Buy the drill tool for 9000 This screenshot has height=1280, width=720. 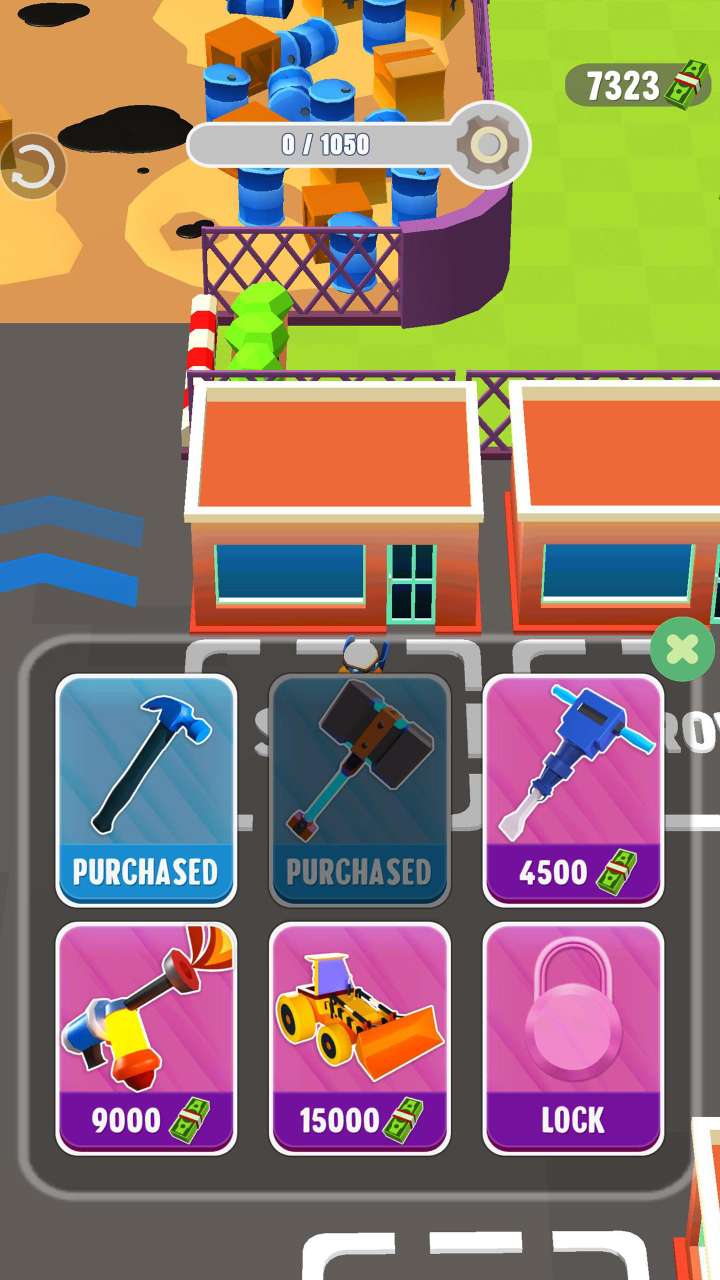click(x=146, y=1037)
